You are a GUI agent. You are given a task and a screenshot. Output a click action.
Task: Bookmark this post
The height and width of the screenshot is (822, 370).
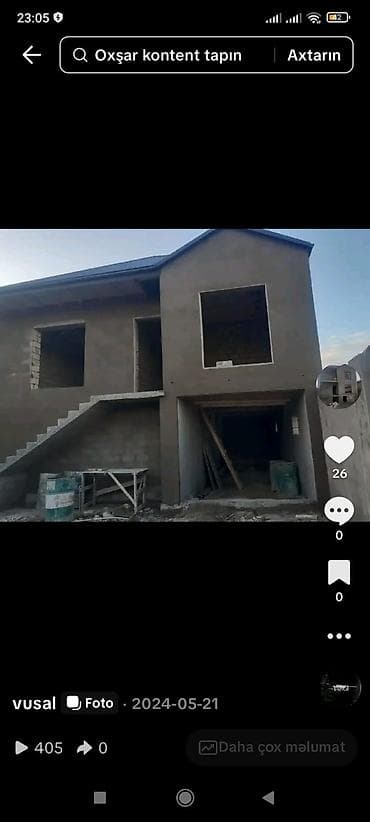pos(339,572)
